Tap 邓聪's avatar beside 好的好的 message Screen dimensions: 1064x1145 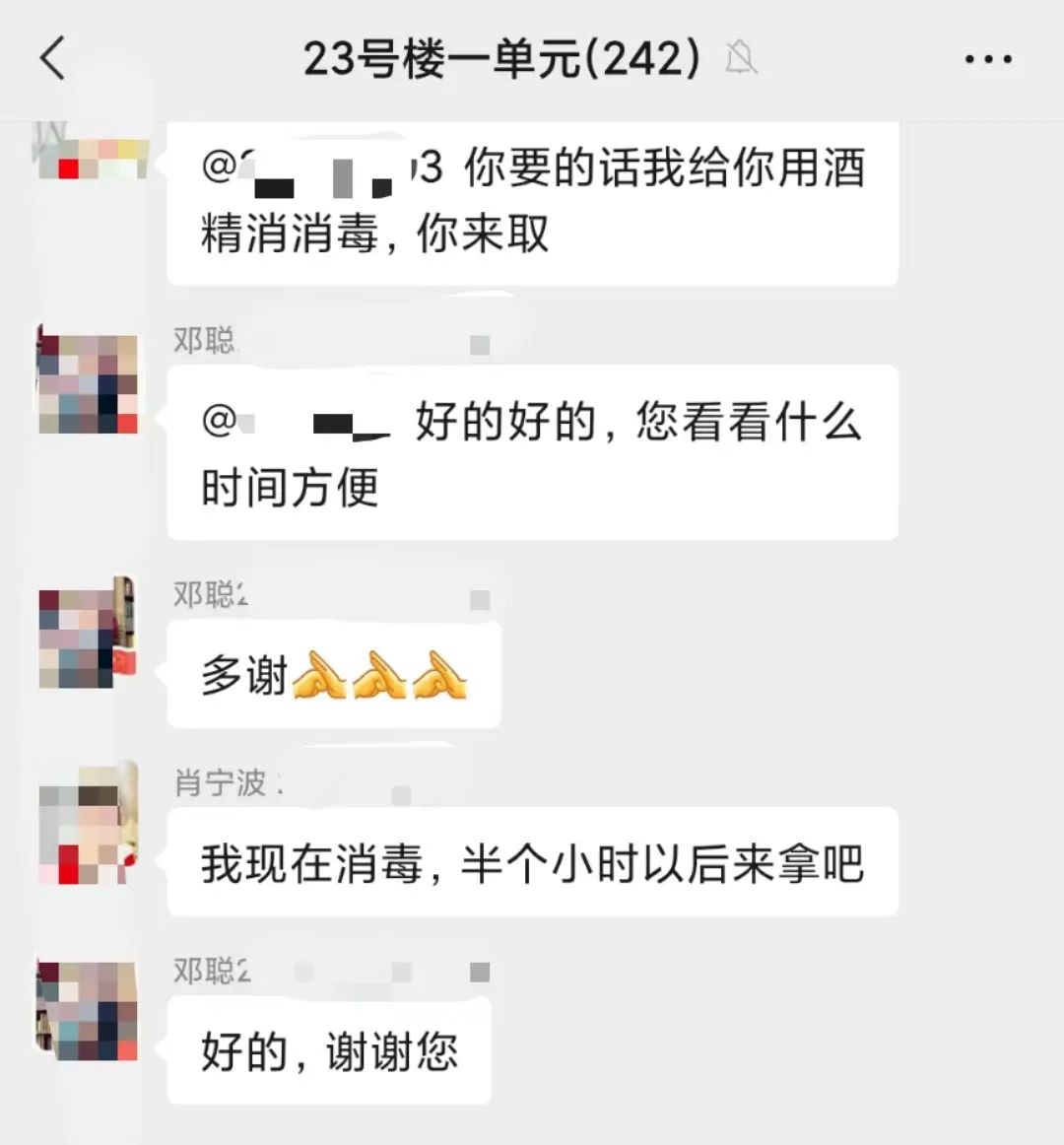pos(88,384)
